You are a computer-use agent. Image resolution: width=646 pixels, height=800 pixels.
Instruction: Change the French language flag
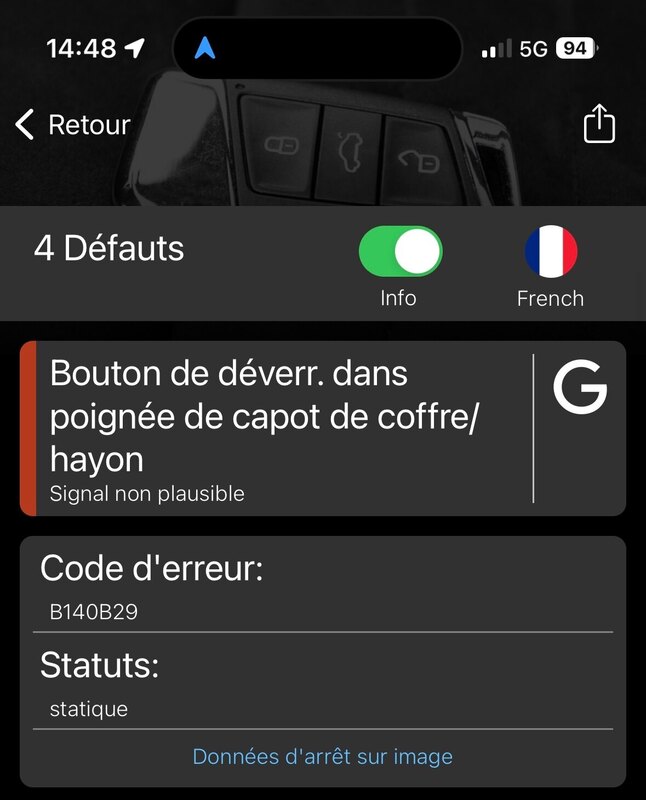pos(551,252)
